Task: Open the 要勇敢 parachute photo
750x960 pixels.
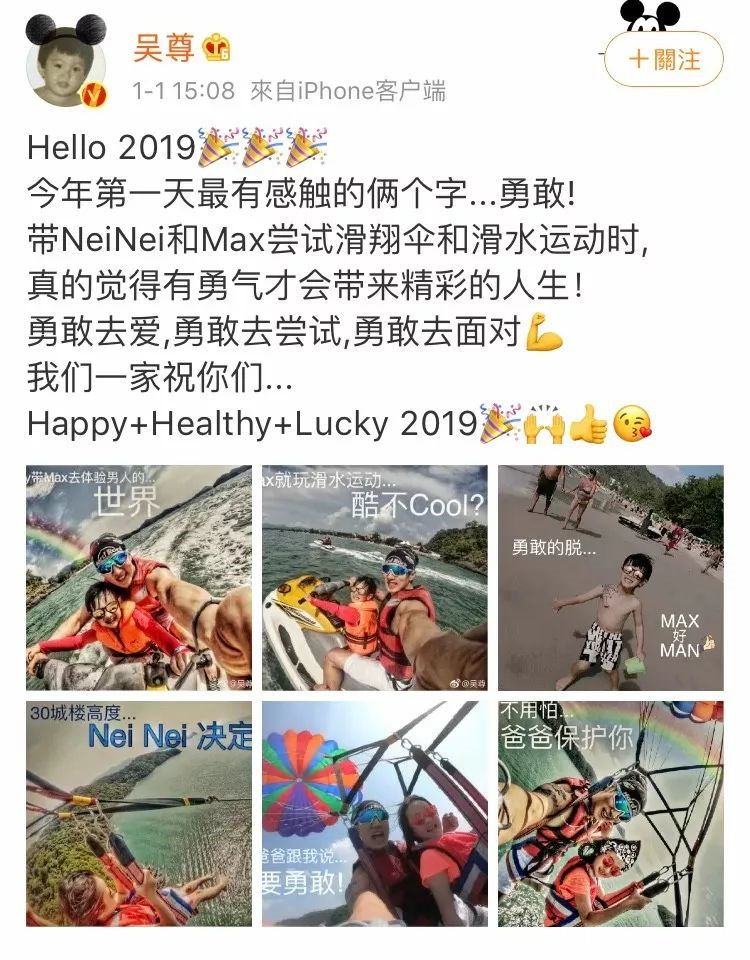Action: pyautogui.click(x=375, y=813)
